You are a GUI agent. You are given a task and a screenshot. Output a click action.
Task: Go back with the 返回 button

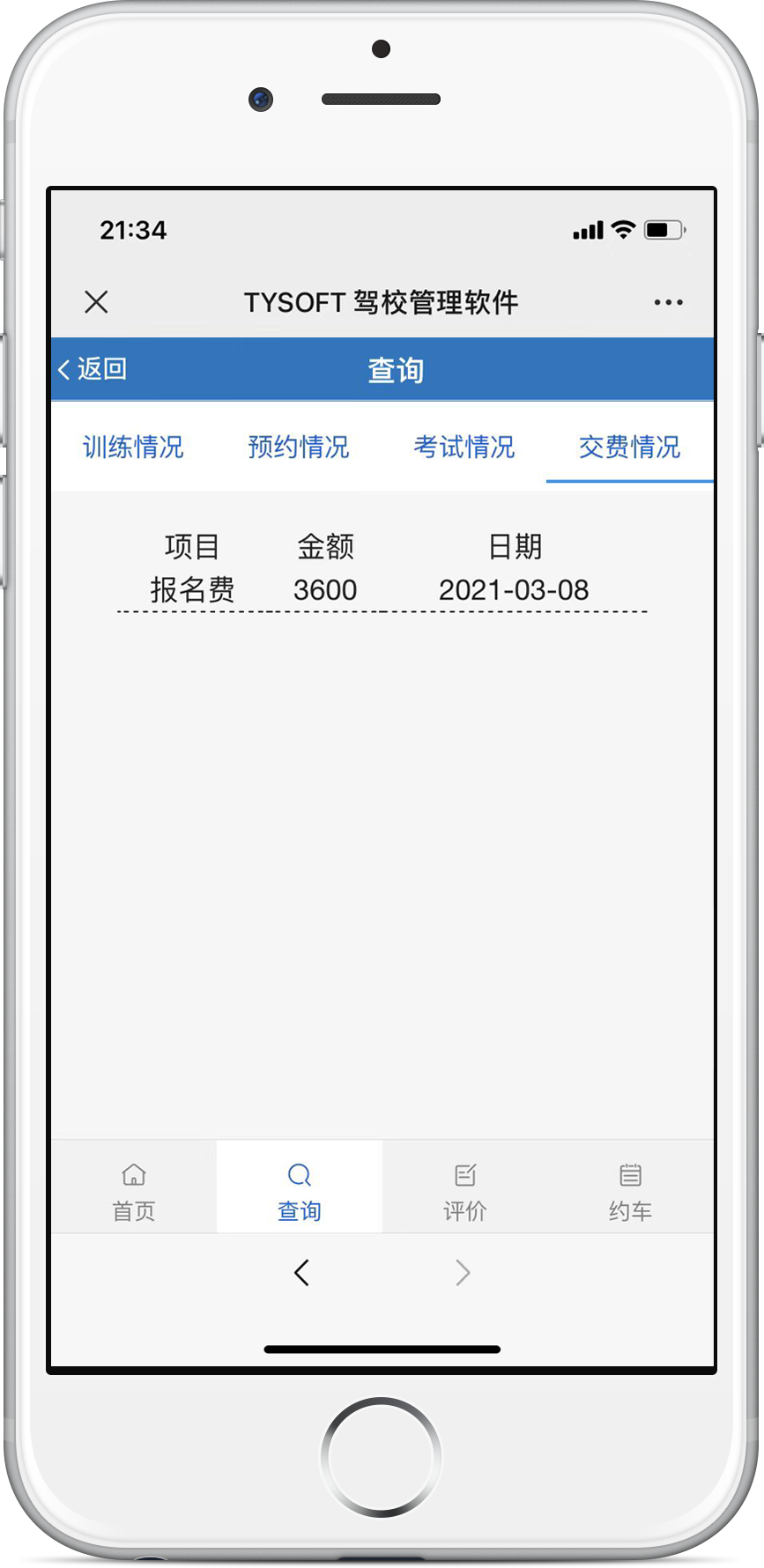pos(93,369)
